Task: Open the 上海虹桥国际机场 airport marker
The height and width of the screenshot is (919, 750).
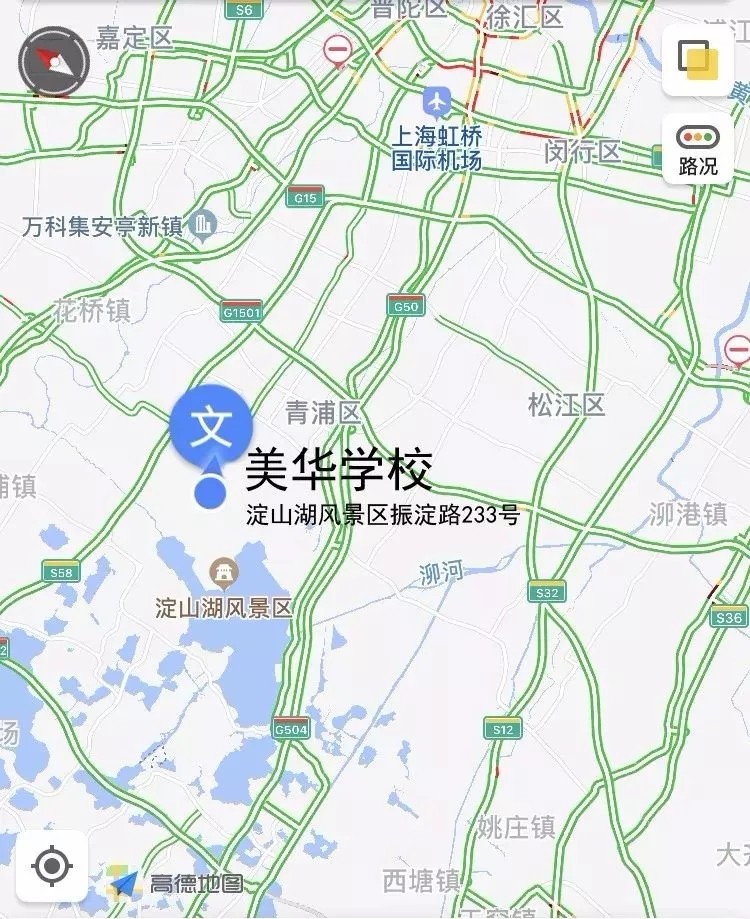Action: click(x=437, y=101)
